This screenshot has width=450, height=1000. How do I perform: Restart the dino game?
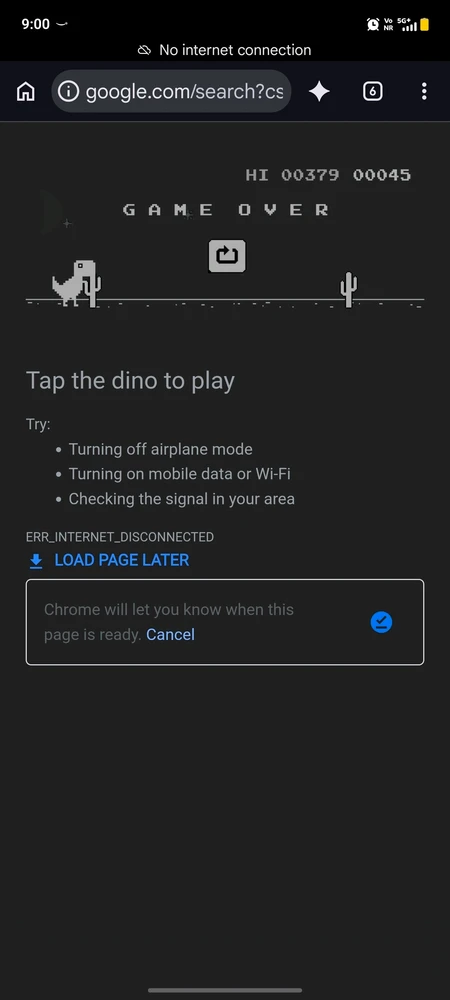[227, 256]
